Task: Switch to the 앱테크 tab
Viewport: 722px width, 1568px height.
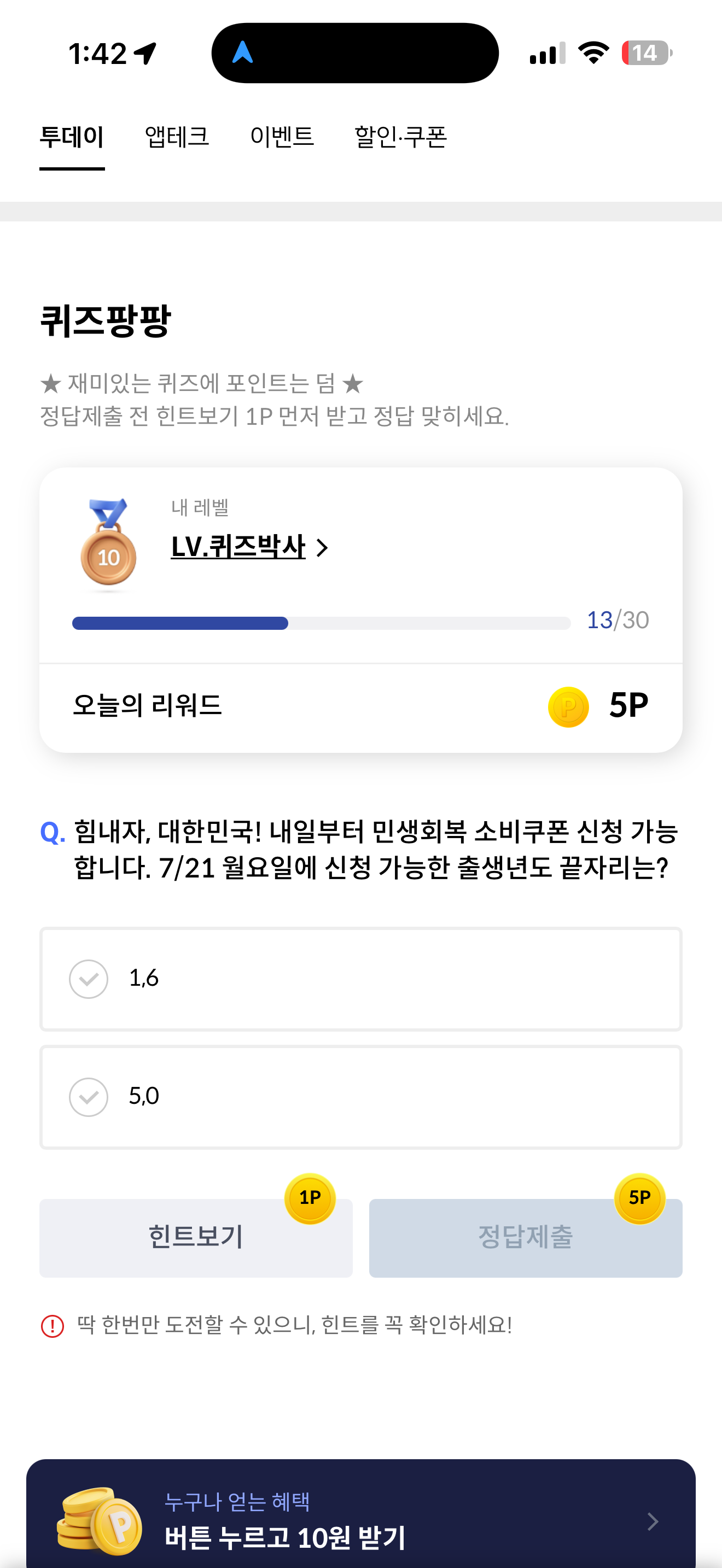Action: point(177,136)
